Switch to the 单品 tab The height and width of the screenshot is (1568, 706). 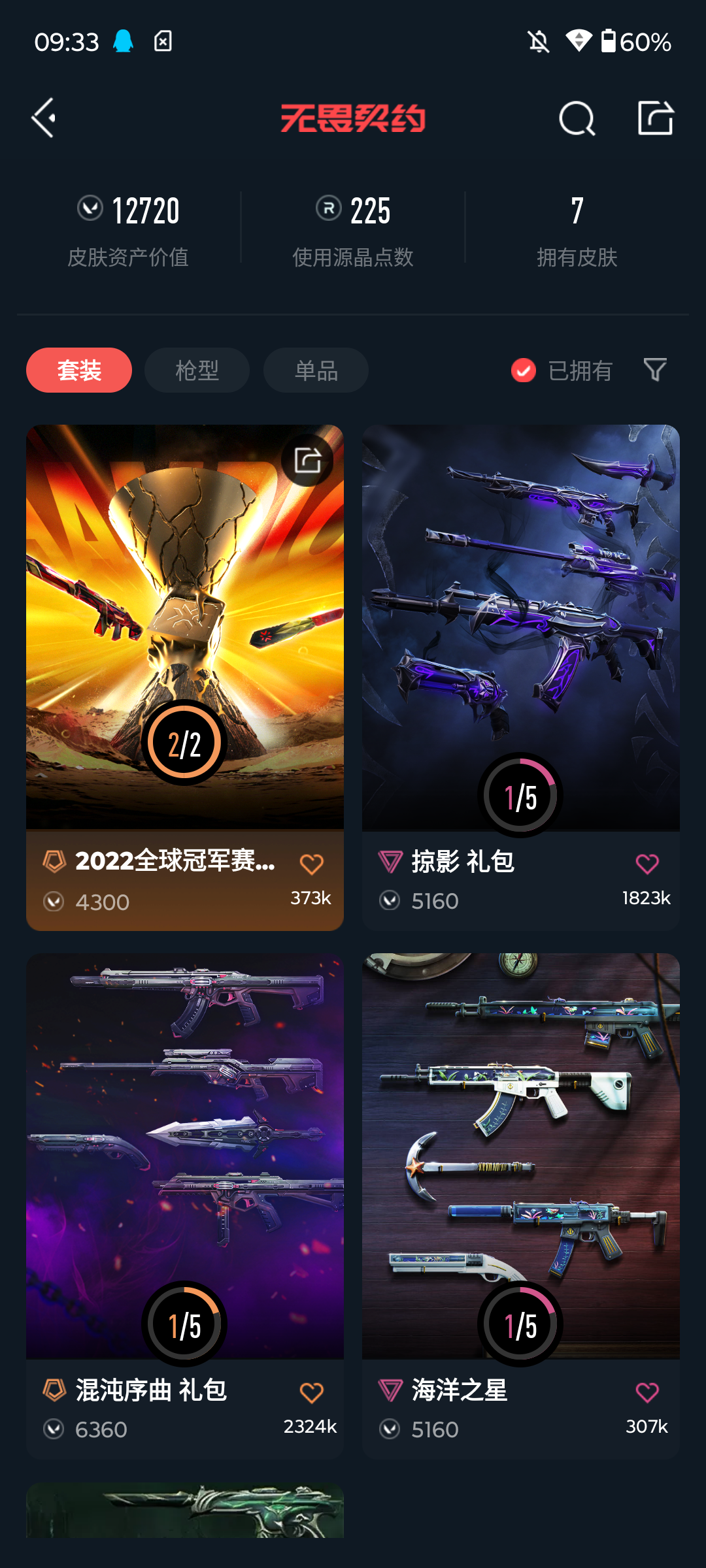316,370
